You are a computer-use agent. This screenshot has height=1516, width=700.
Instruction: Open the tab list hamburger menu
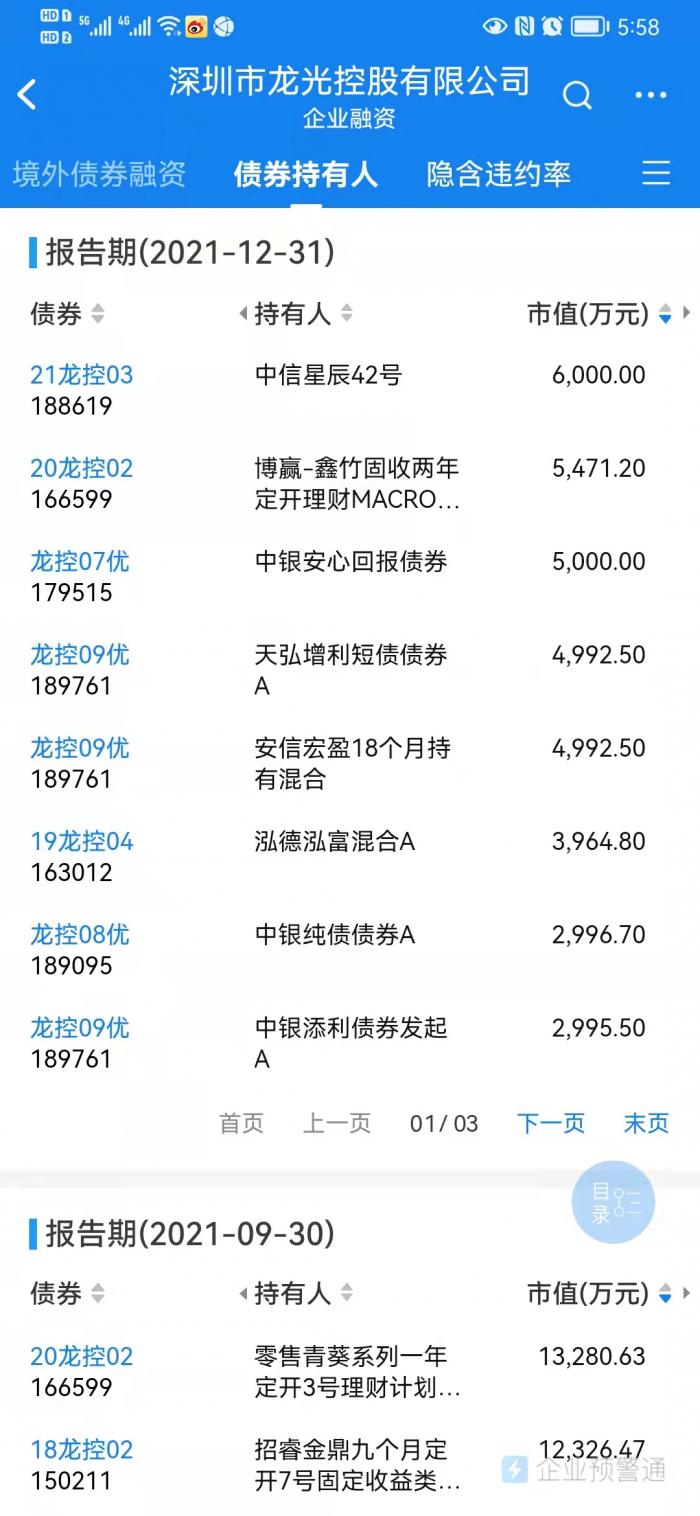tap(656, 173)
